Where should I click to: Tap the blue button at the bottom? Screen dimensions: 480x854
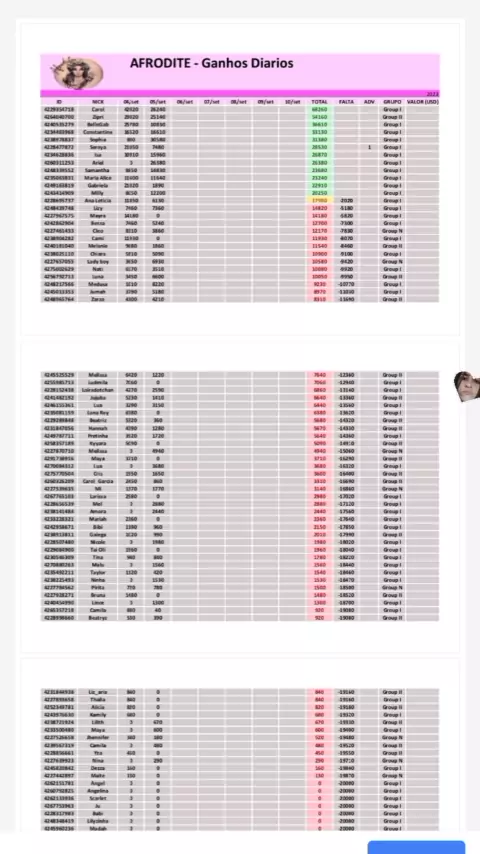tap(416, 847)
